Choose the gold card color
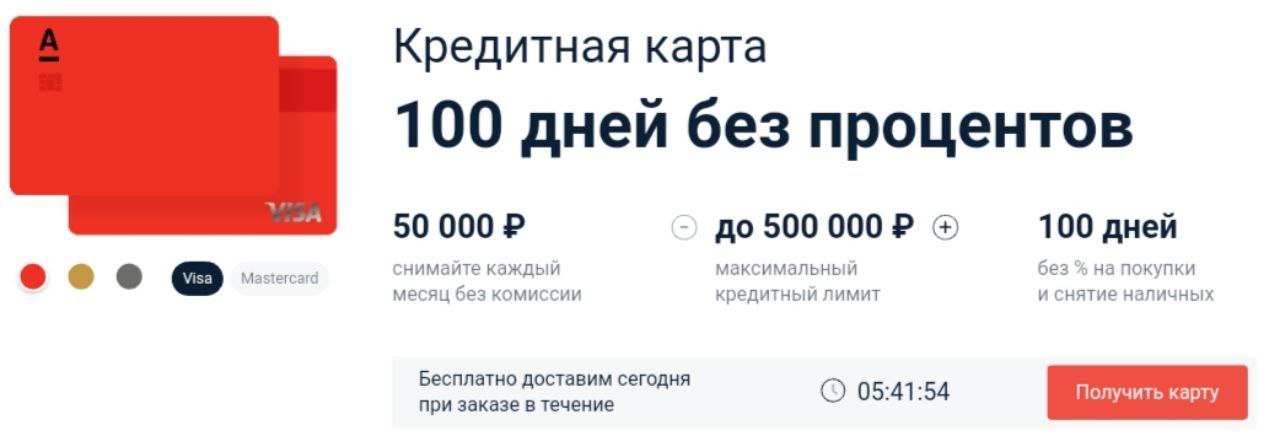The width and height of the screenshot is (1280, 443). tap(81, 277)
